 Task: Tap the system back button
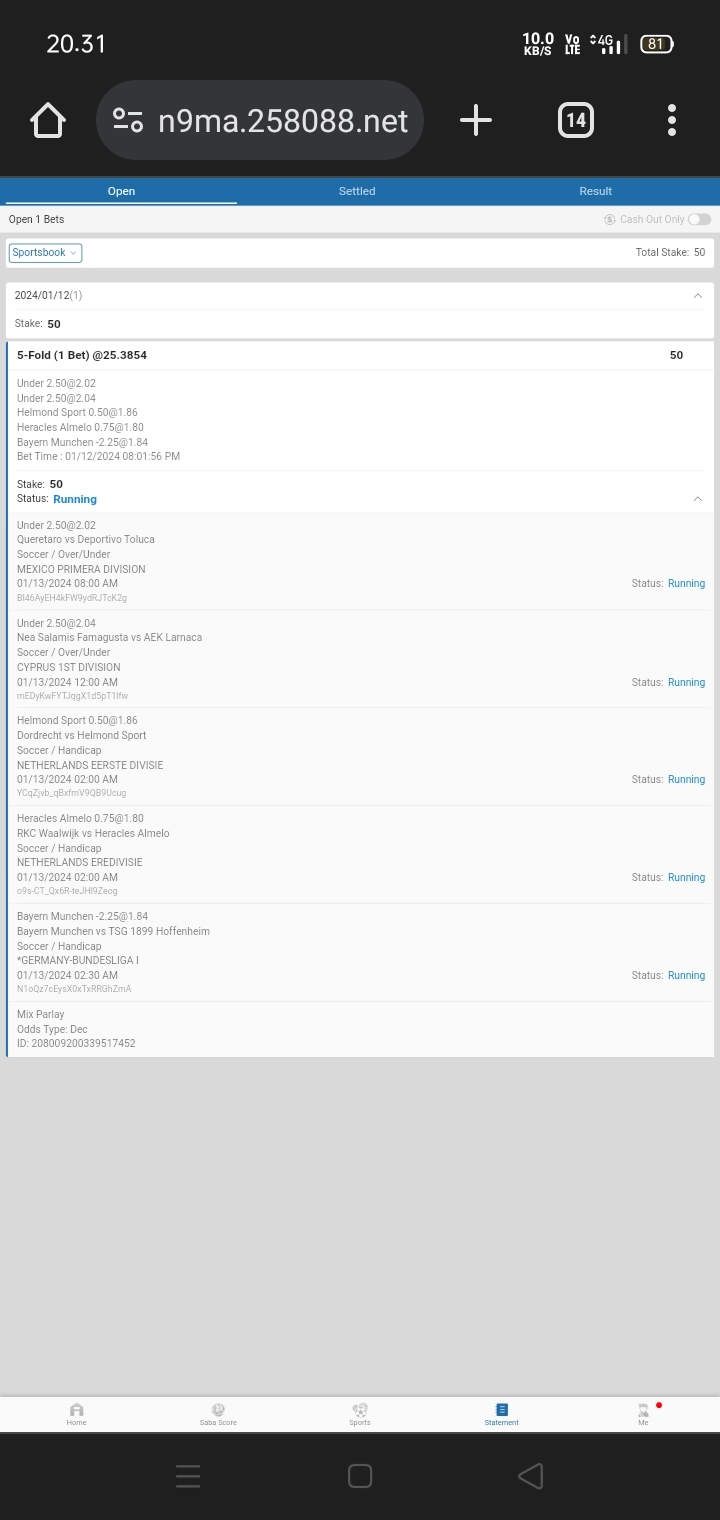(531, 1476)
